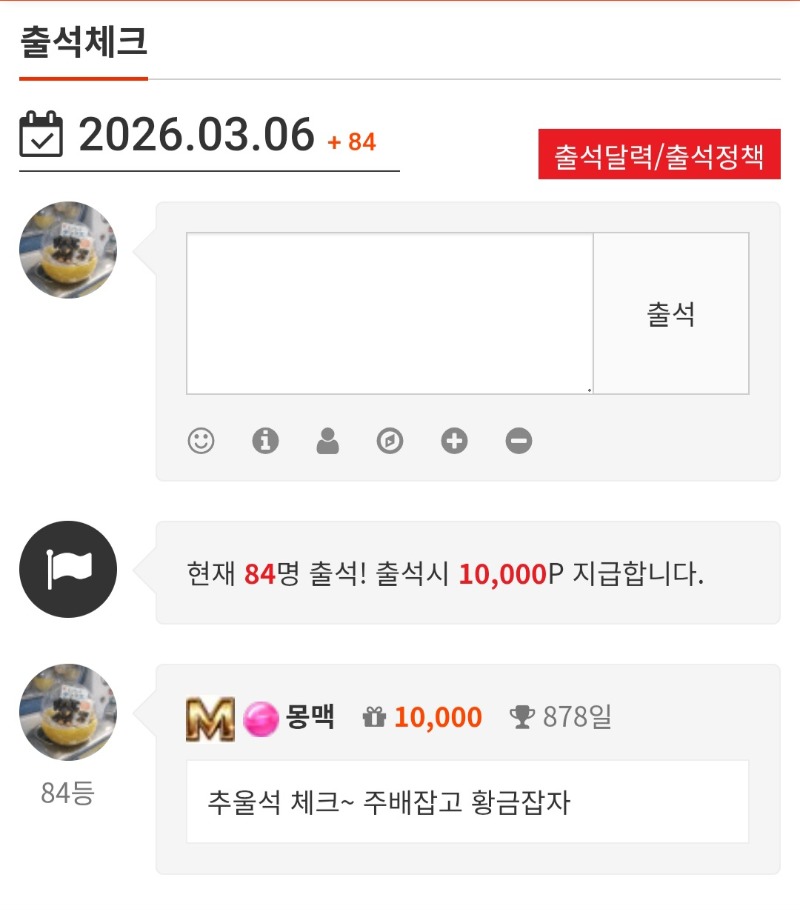Screen dimensions: 800x912
Task: Focus the attendance comment text box
Action: [390, 313]
